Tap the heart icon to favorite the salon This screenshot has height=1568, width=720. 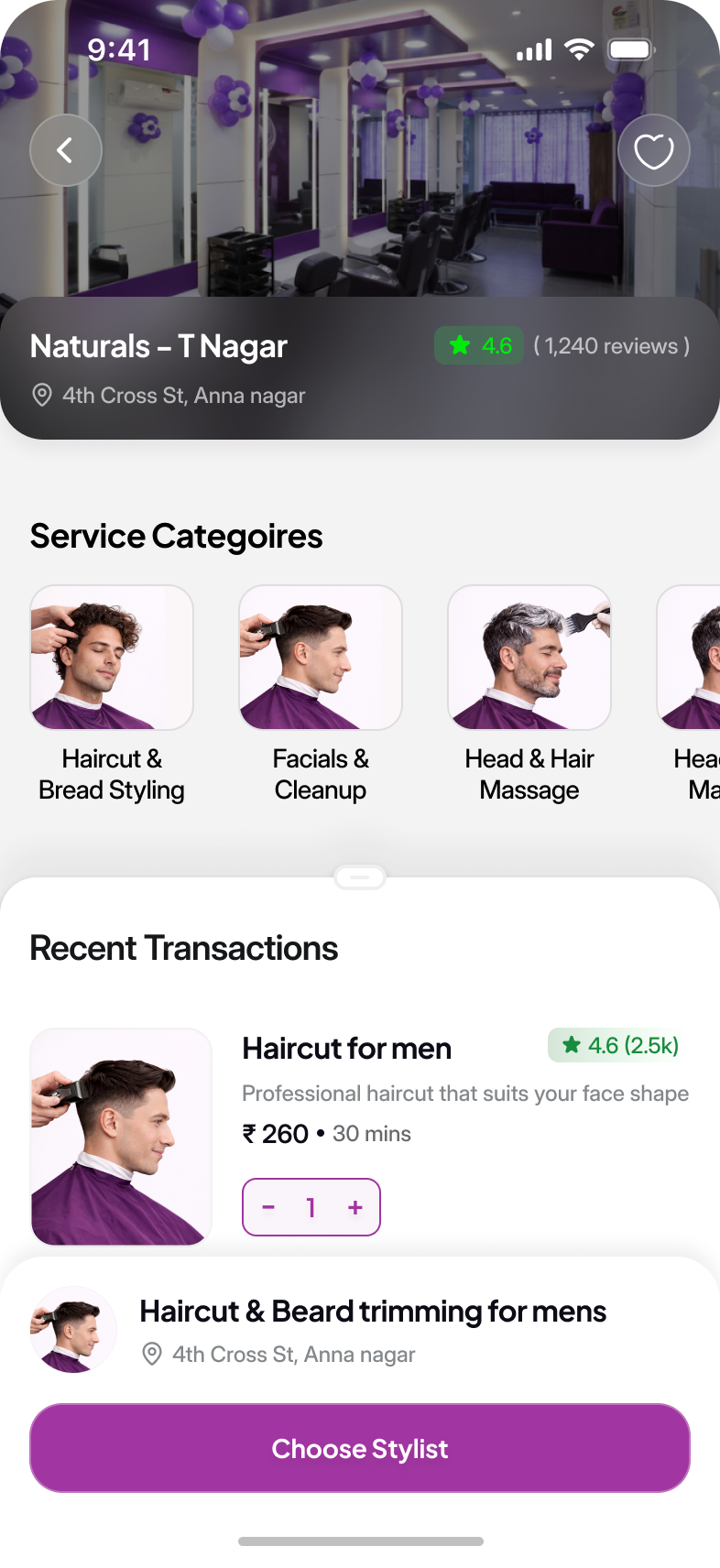[653, 149]
